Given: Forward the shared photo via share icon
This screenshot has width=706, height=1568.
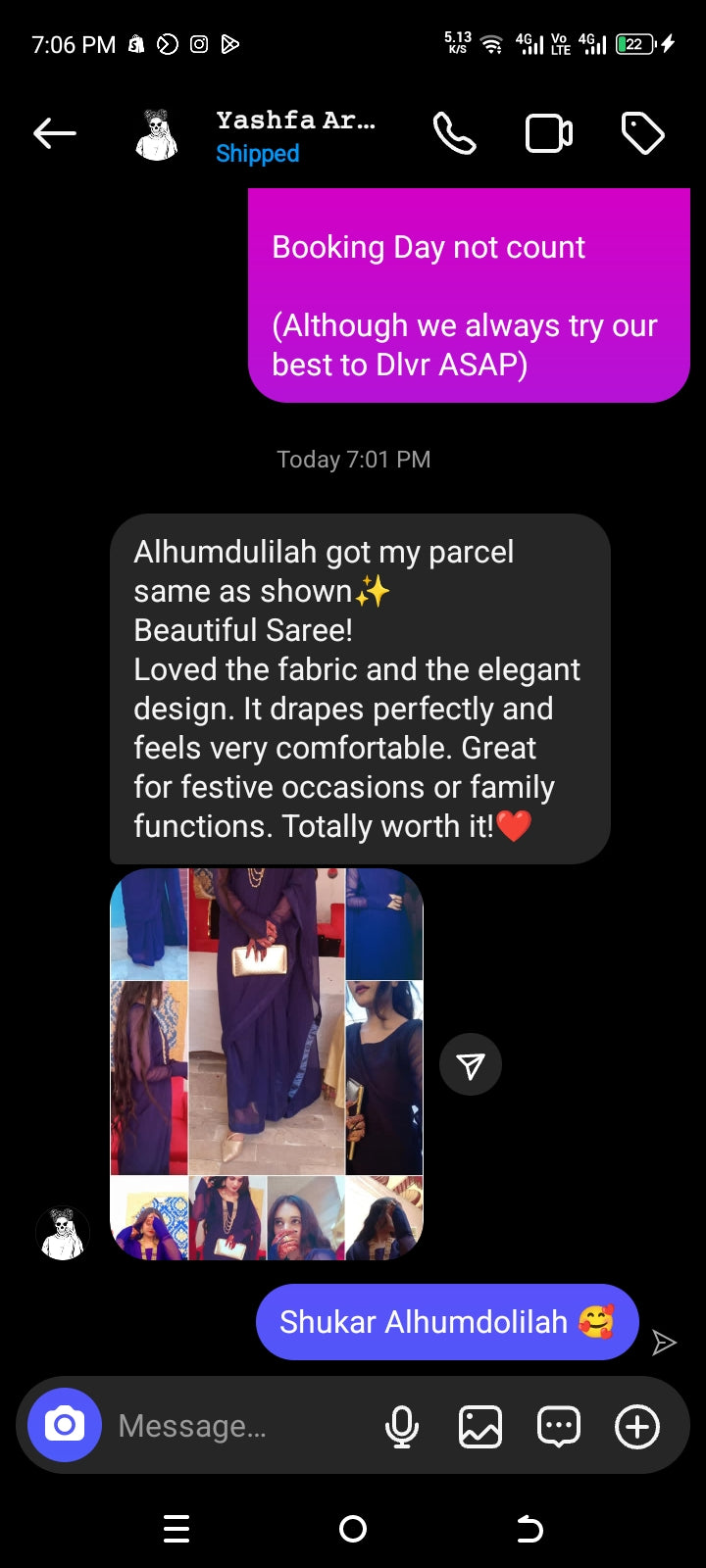Looking at the screenshot, I should pos(471,1065).
